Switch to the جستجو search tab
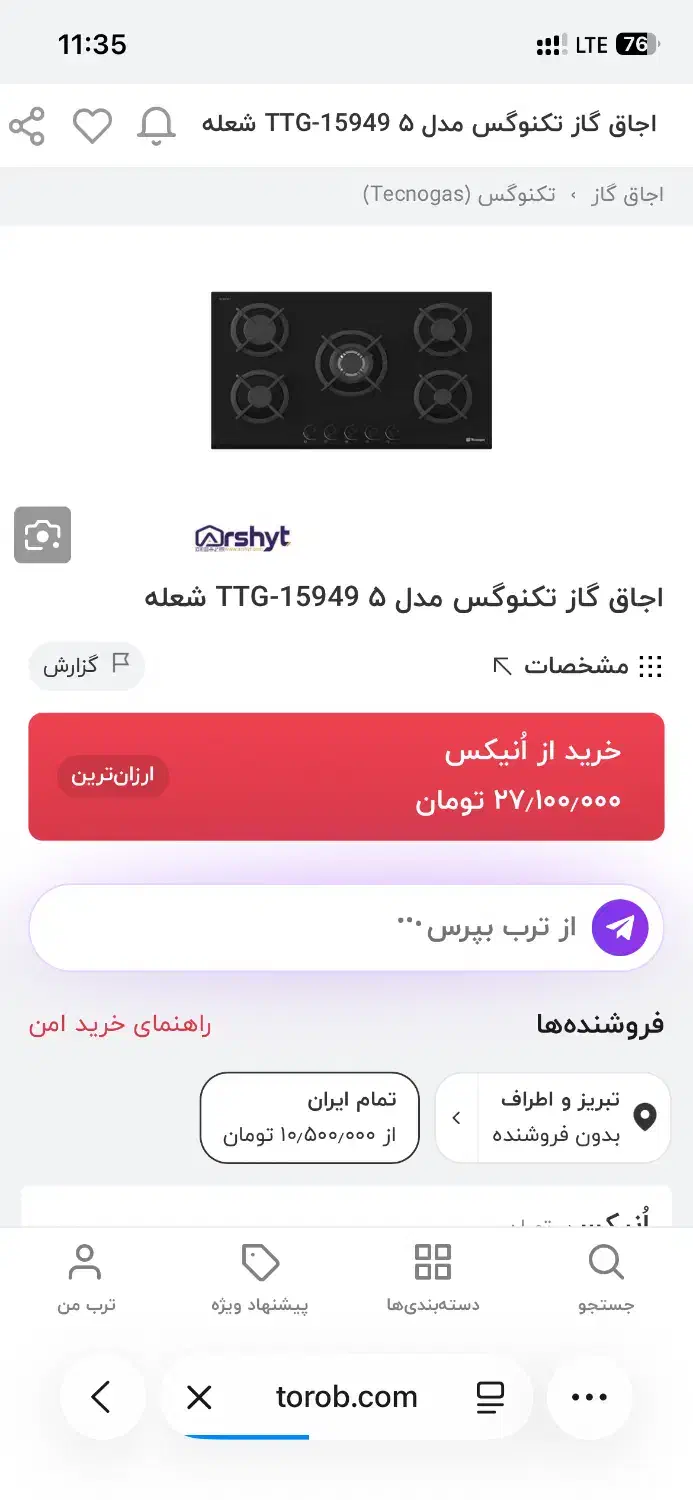Screen dimensions: 693x1500 tap(606, 1277)
